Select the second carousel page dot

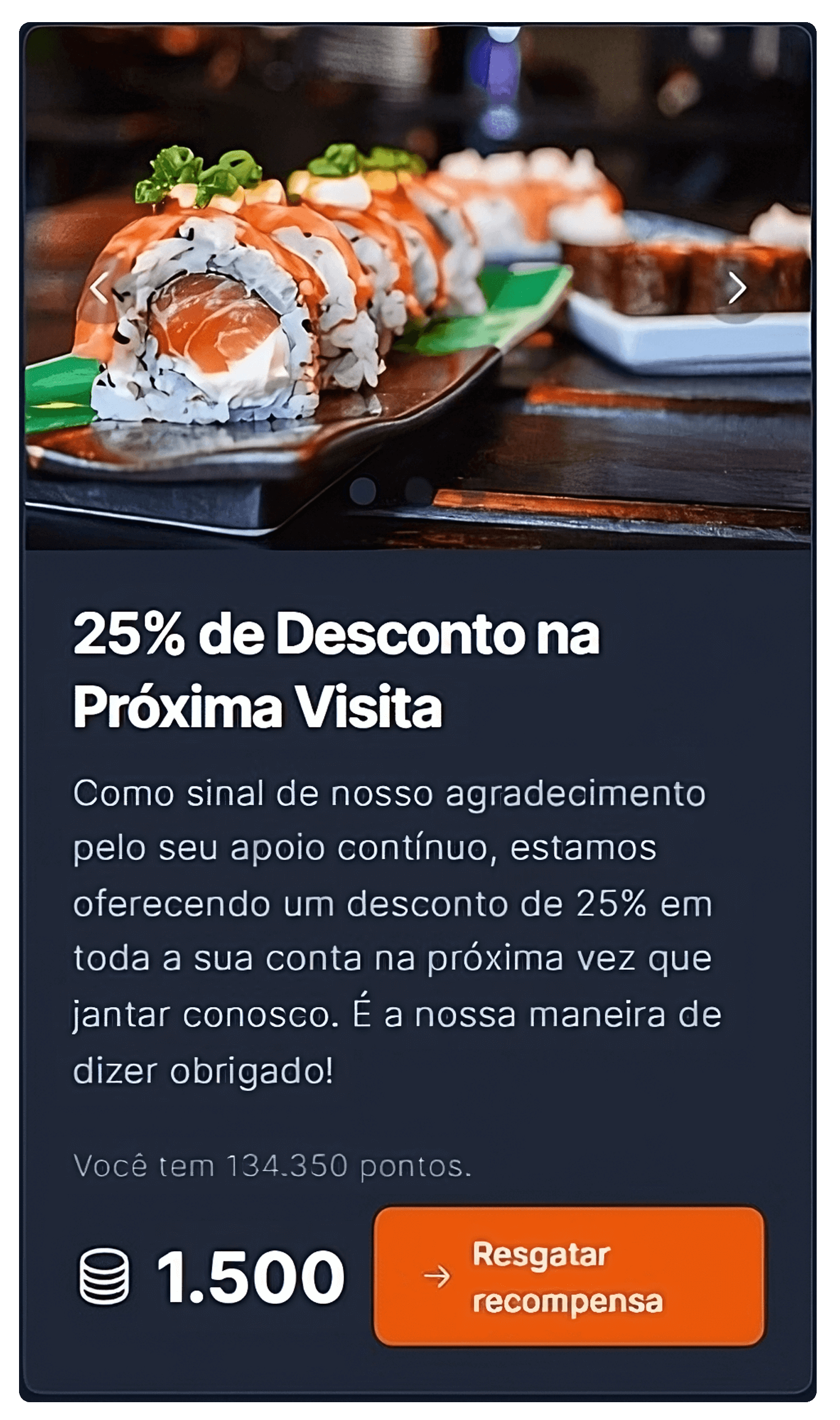coord(419,490)
